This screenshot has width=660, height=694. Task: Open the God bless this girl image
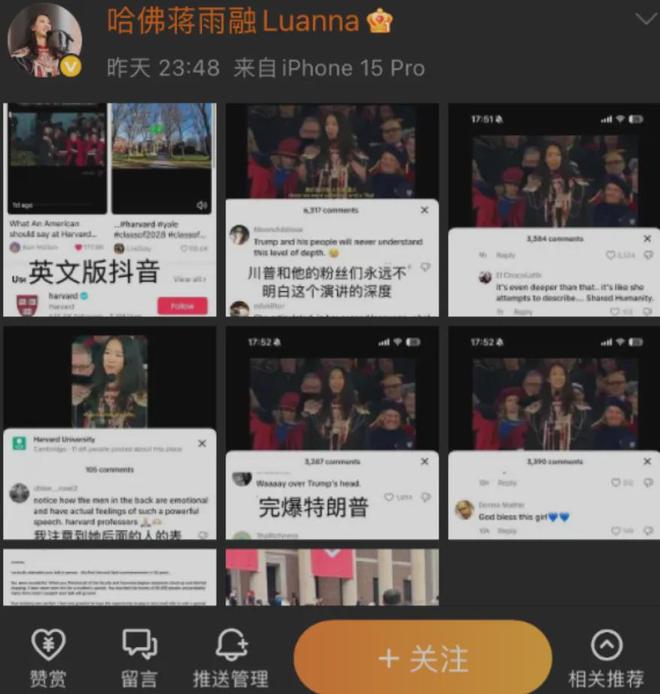coord(553,432)
